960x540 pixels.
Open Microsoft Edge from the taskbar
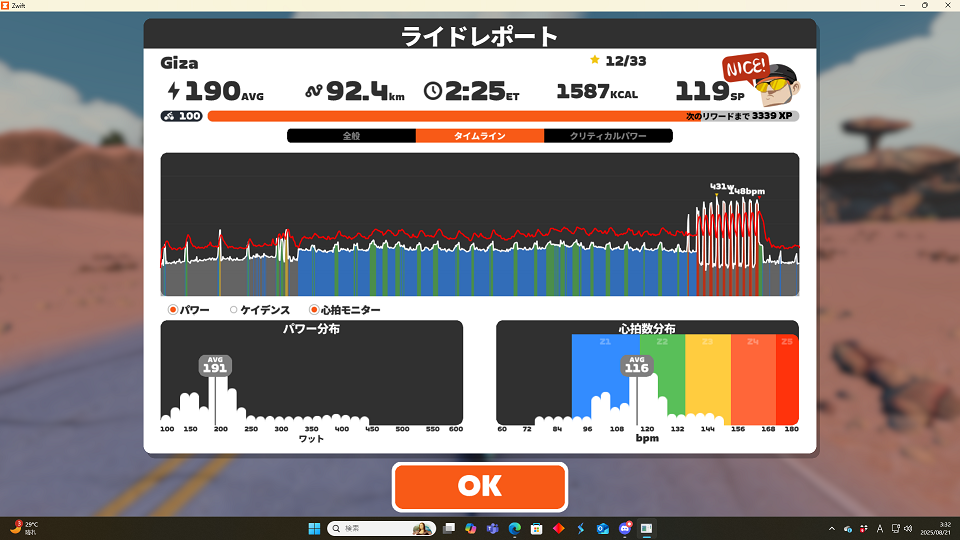(514, 527)
